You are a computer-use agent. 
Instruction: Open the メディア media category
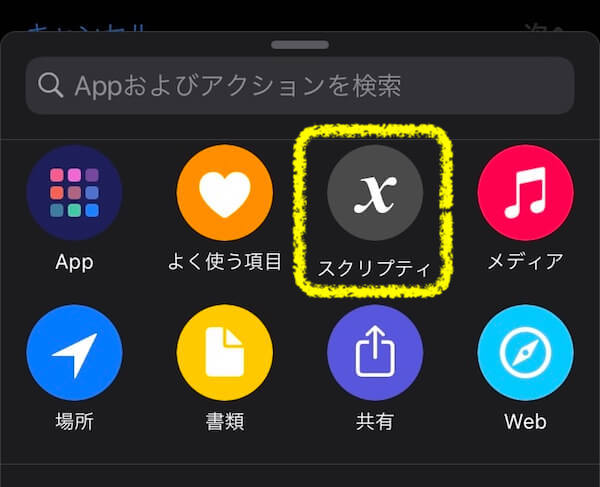click(x=524, y=193)
